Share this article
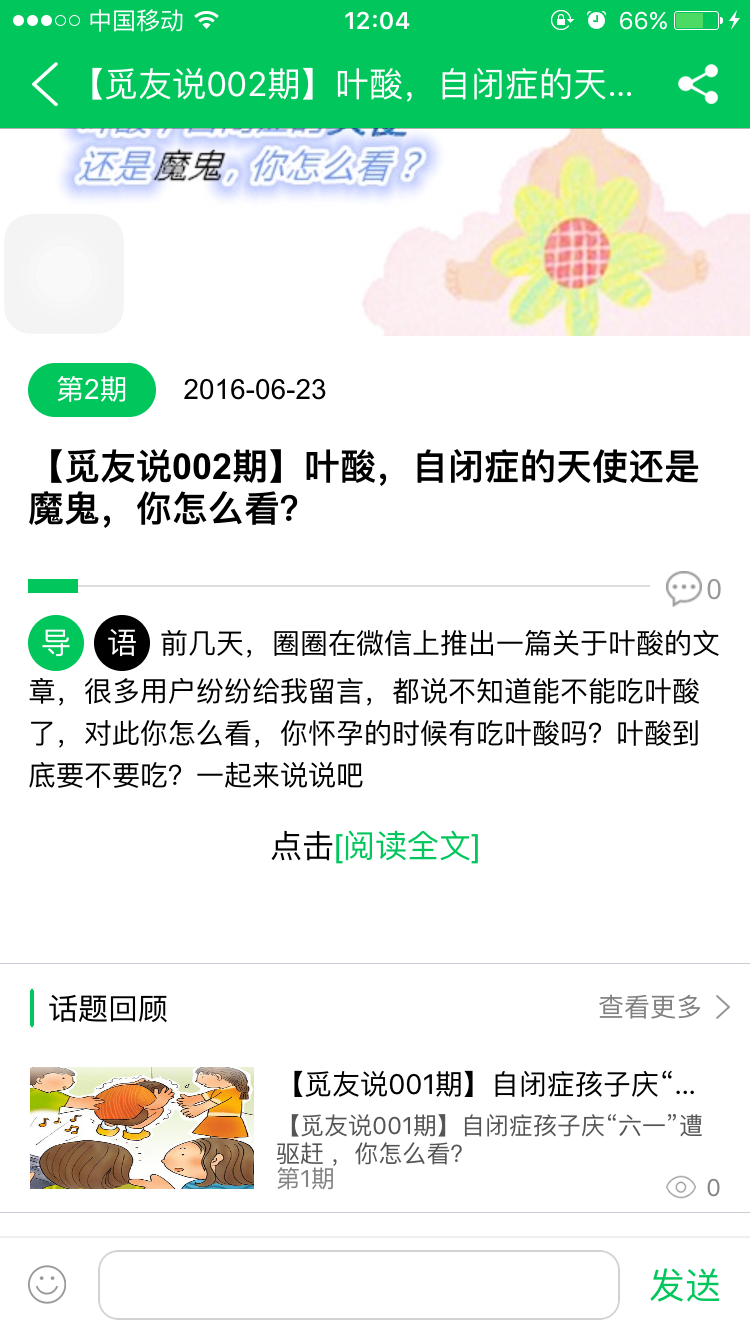 coord(698,84)
